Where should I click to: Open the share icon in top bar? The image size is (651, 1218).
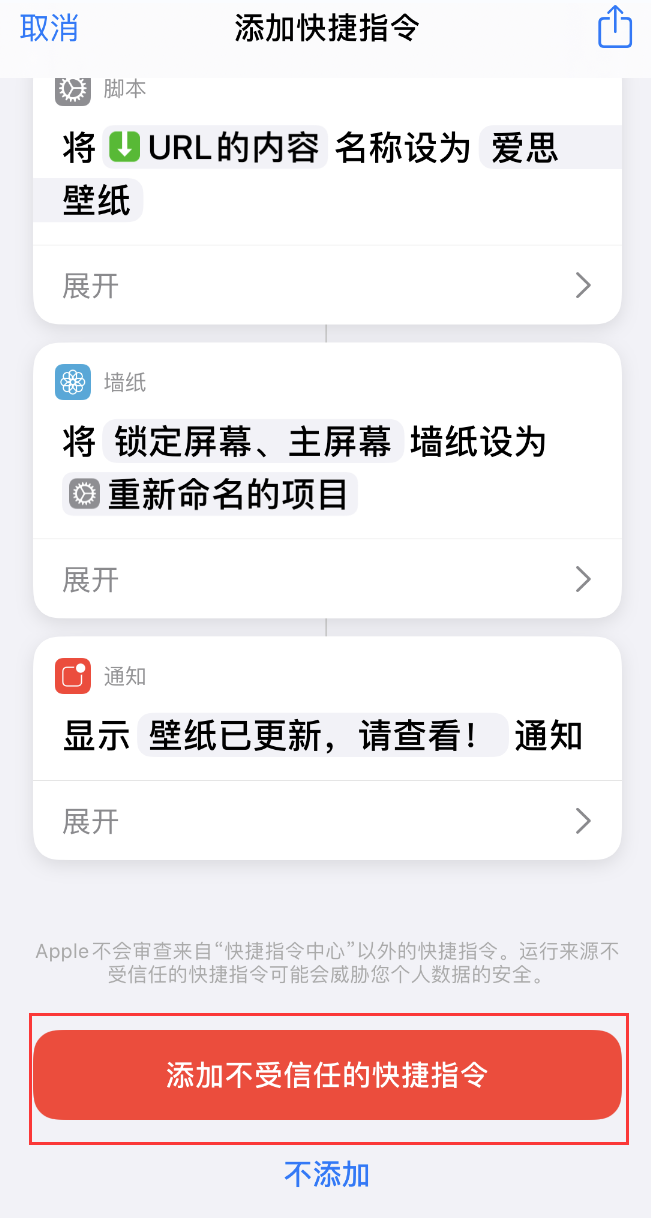coord(615,27)
